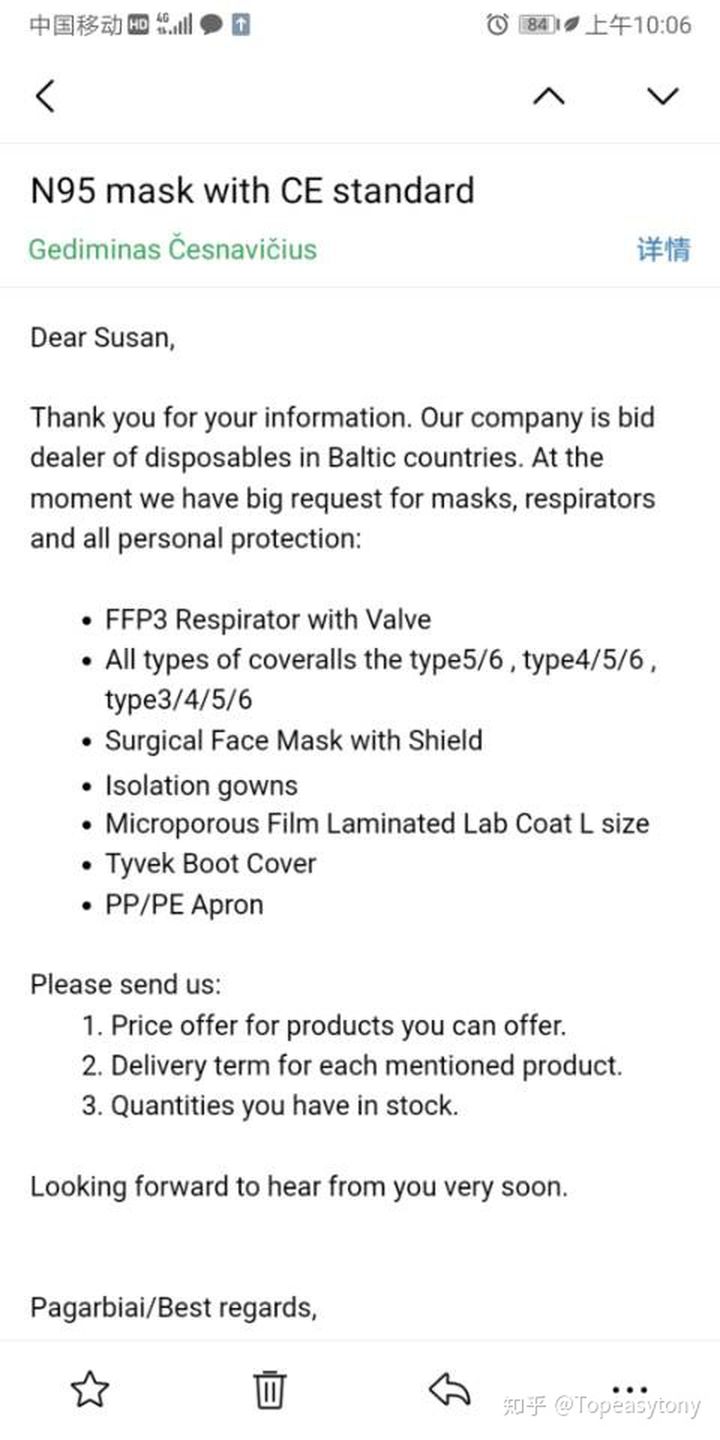720x1440 pixels.
Task: Delete this email with the trash icon
Action: 269,1390
